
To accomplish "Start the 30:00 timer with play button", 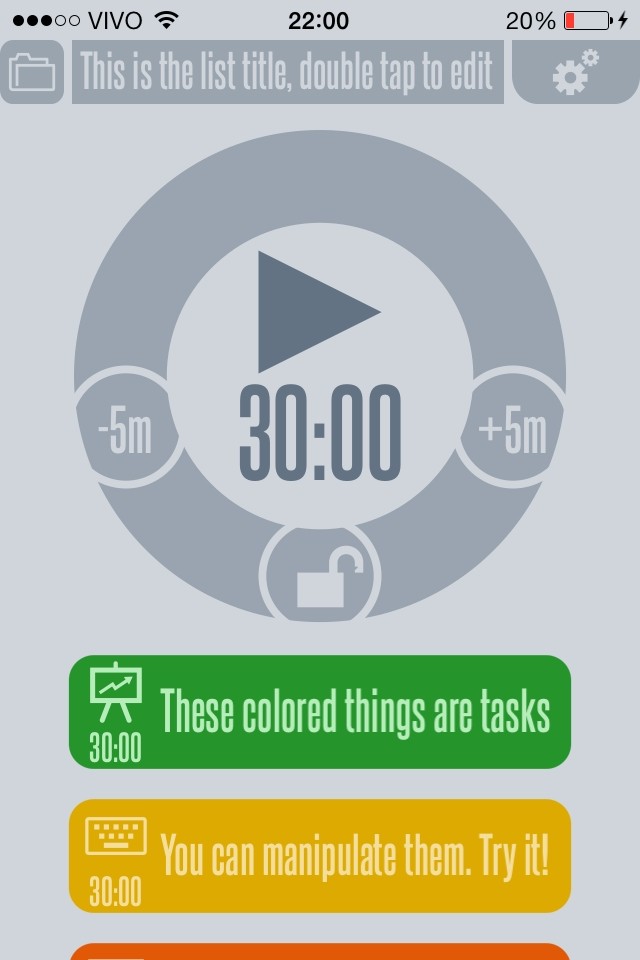I will pyautogui.click(x=315, y=312).
